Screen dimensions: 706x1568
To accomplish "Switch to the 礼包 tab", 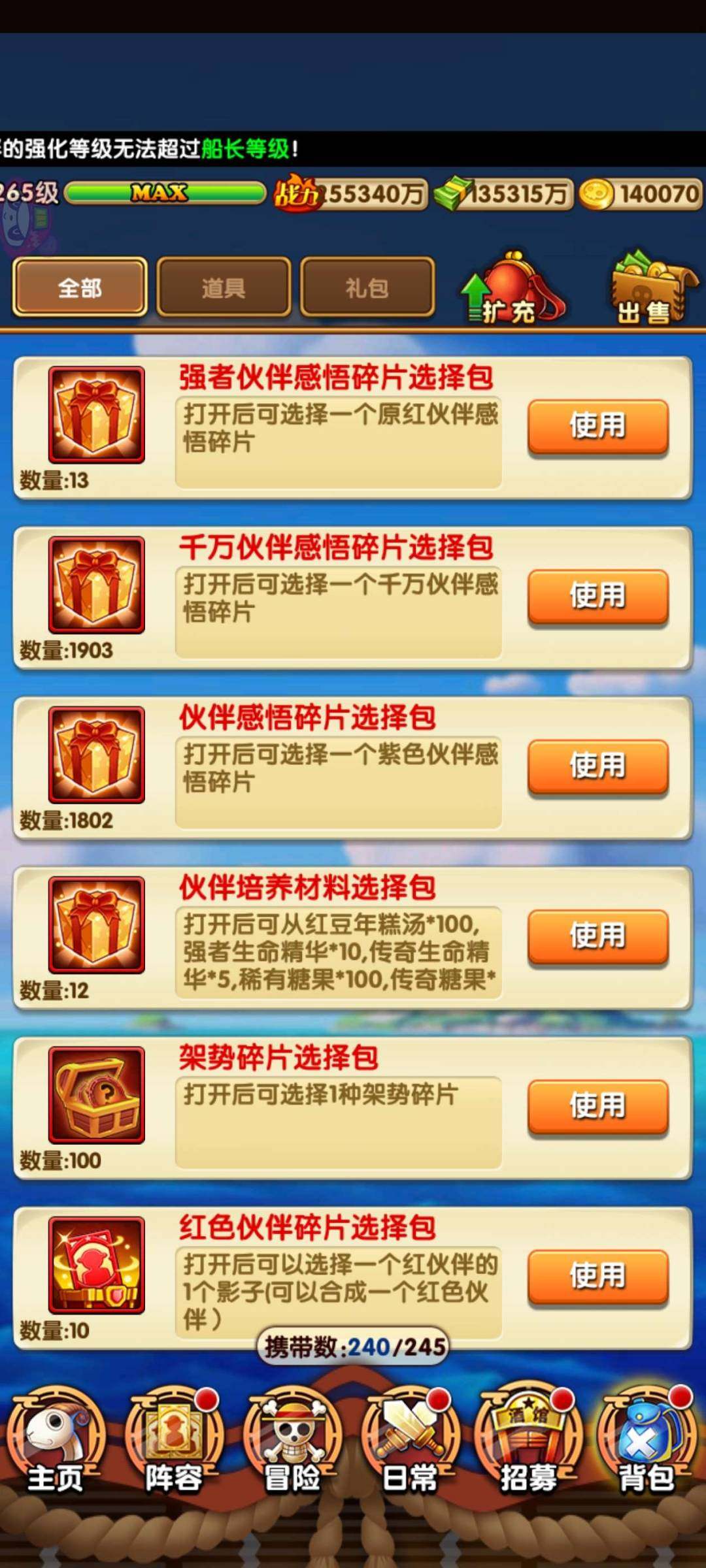I will (x=367, y=287).
